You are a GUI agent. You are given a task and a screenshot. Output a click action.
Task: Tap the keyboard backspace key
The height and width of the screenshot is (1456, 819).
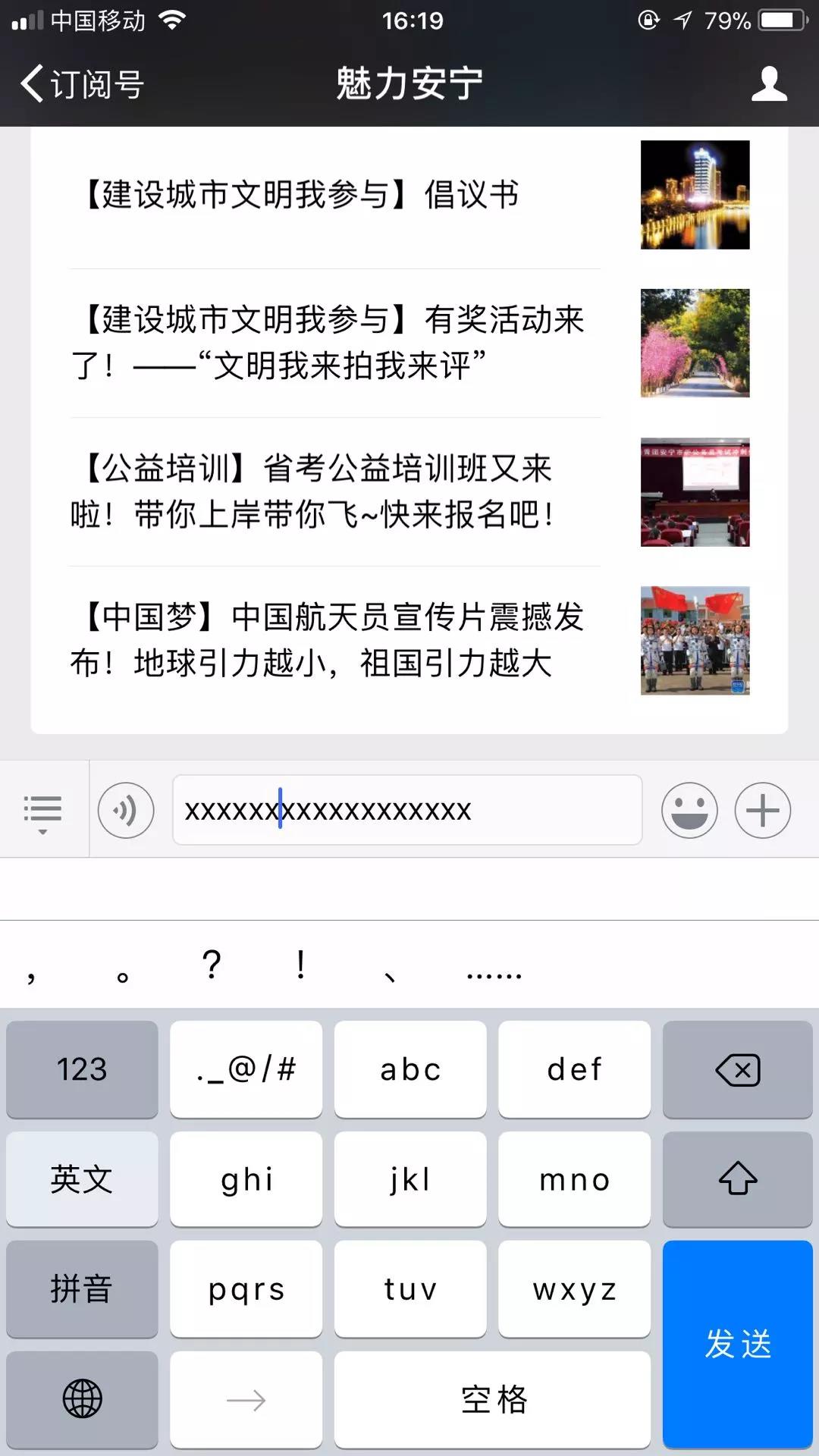pos(738,1069)
